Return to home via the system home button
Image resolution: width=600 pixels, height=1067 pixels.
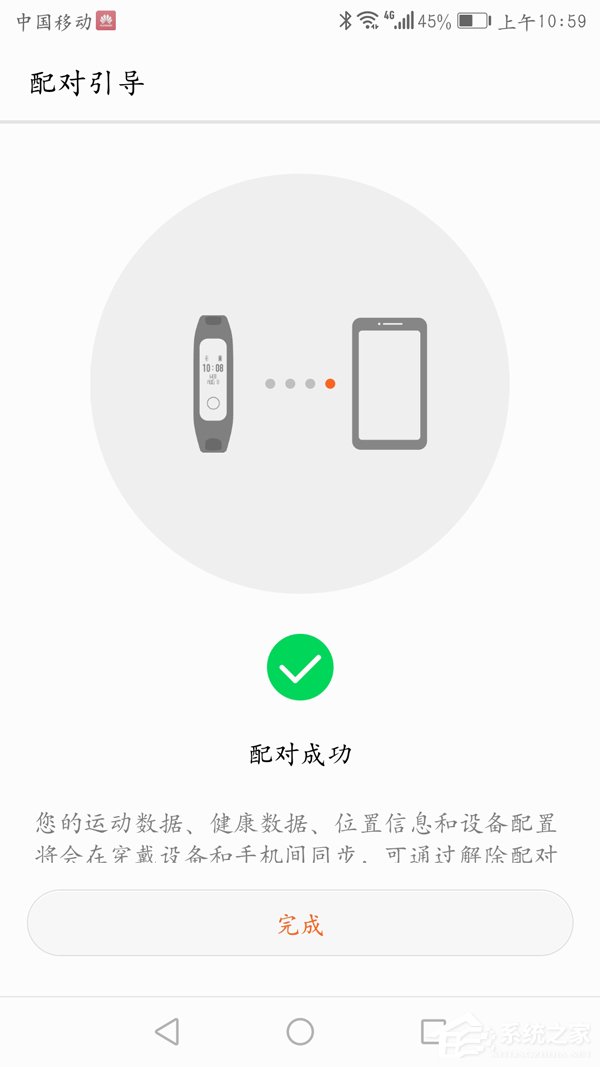click(x=300, y=1031)
